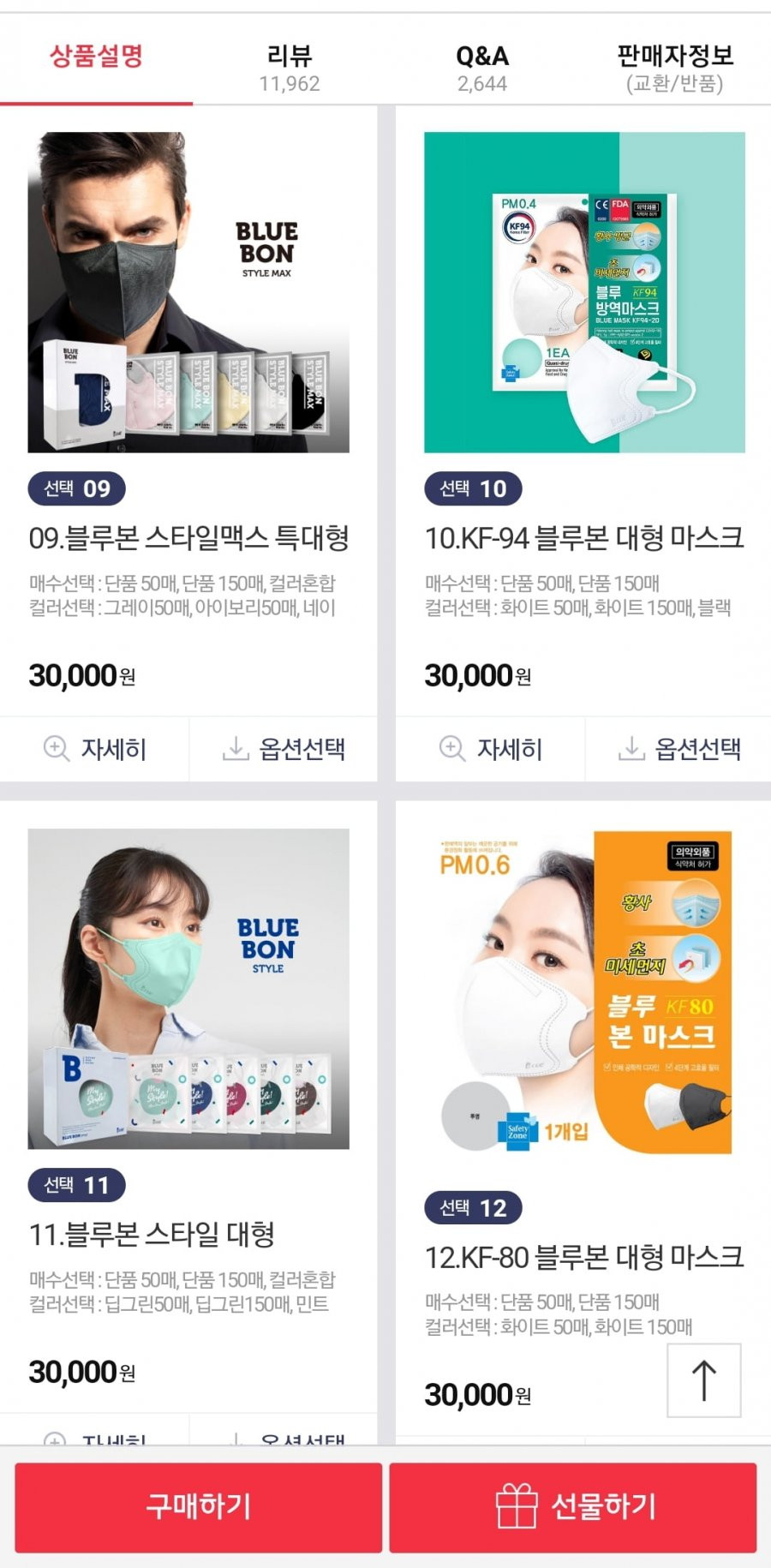Tap 자세히 for 10.KF-94 블루본 대형 마스크
The width and height of the screenshot is (771, 1568).
[x=490, y=749]
